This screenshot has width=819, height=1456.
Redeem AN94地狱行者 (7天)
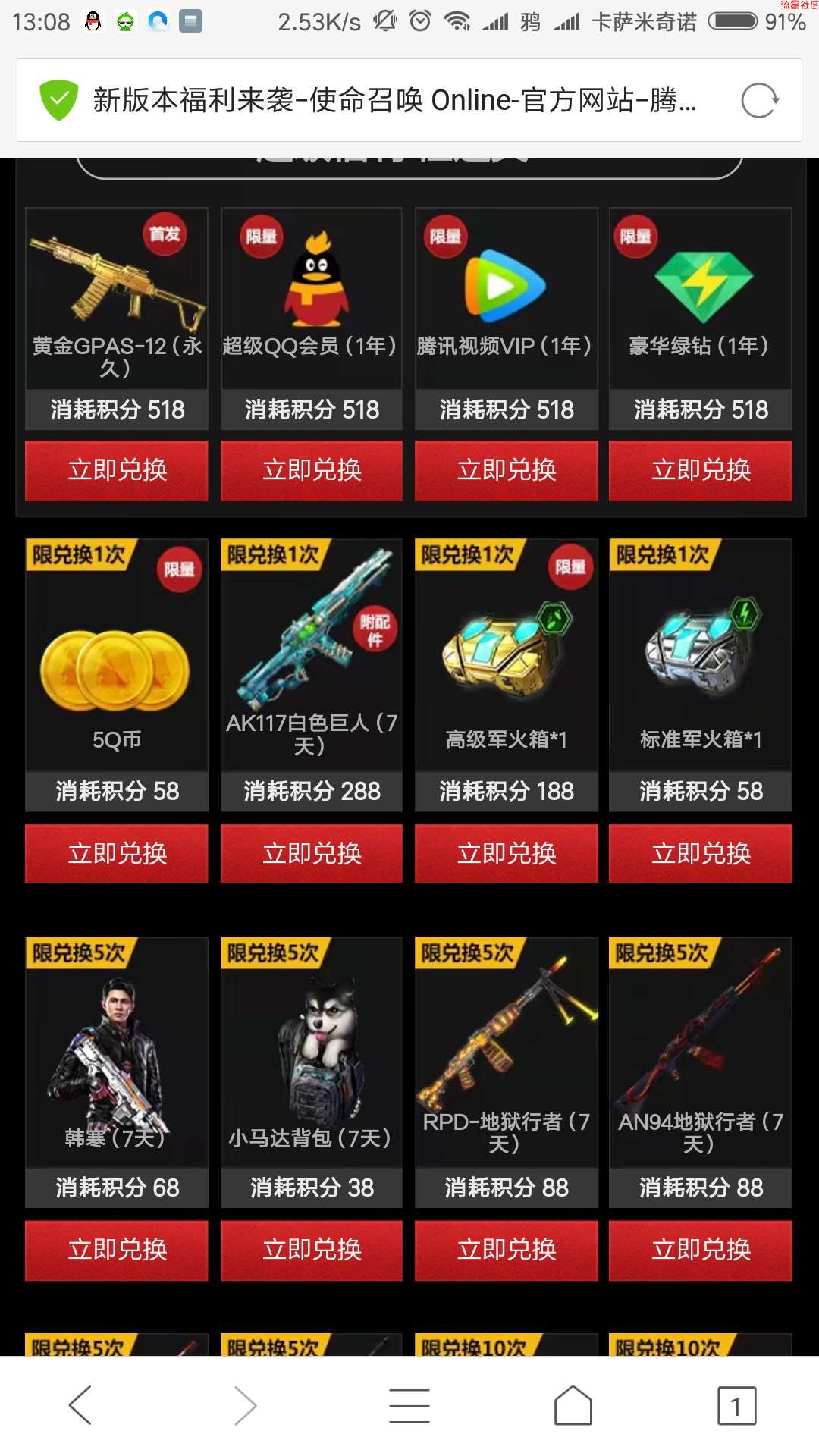pos(701,1250)
